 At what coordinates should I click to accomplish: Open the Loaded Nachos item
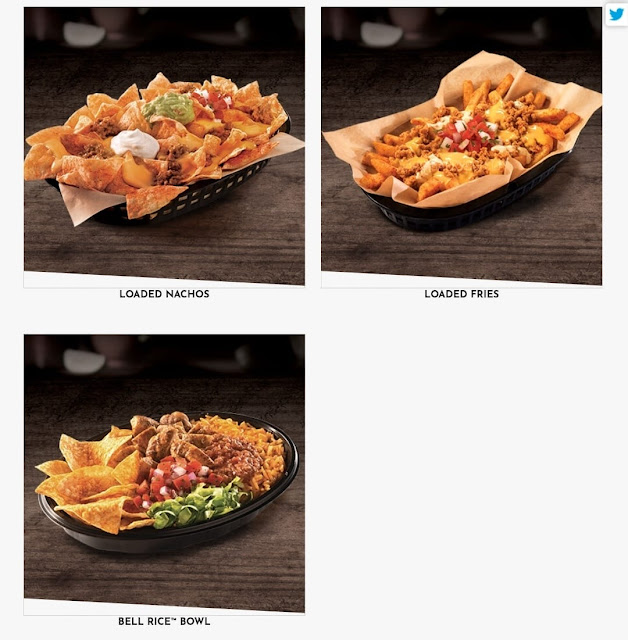click(x=164, y=147)
